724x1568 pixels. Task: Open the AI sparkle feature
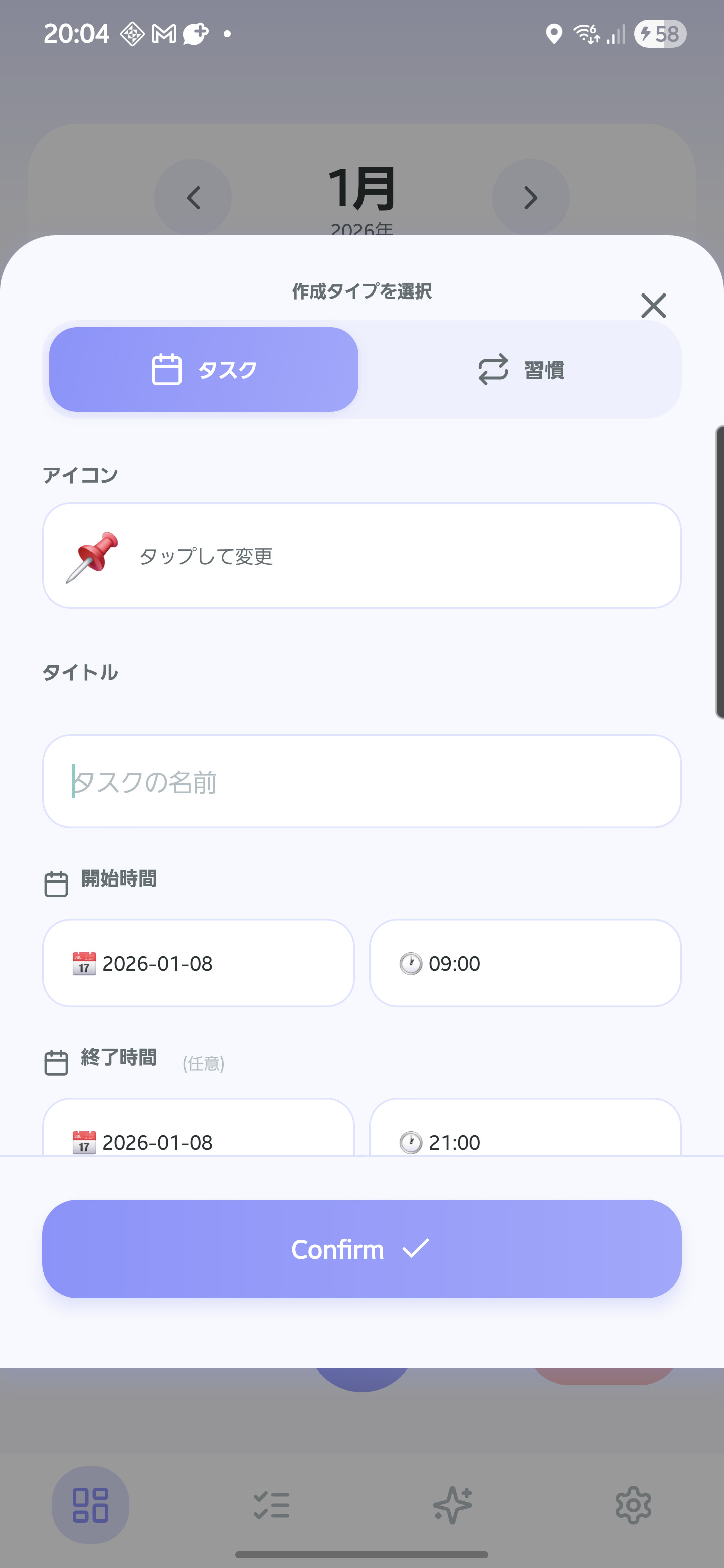[452, 1505]
